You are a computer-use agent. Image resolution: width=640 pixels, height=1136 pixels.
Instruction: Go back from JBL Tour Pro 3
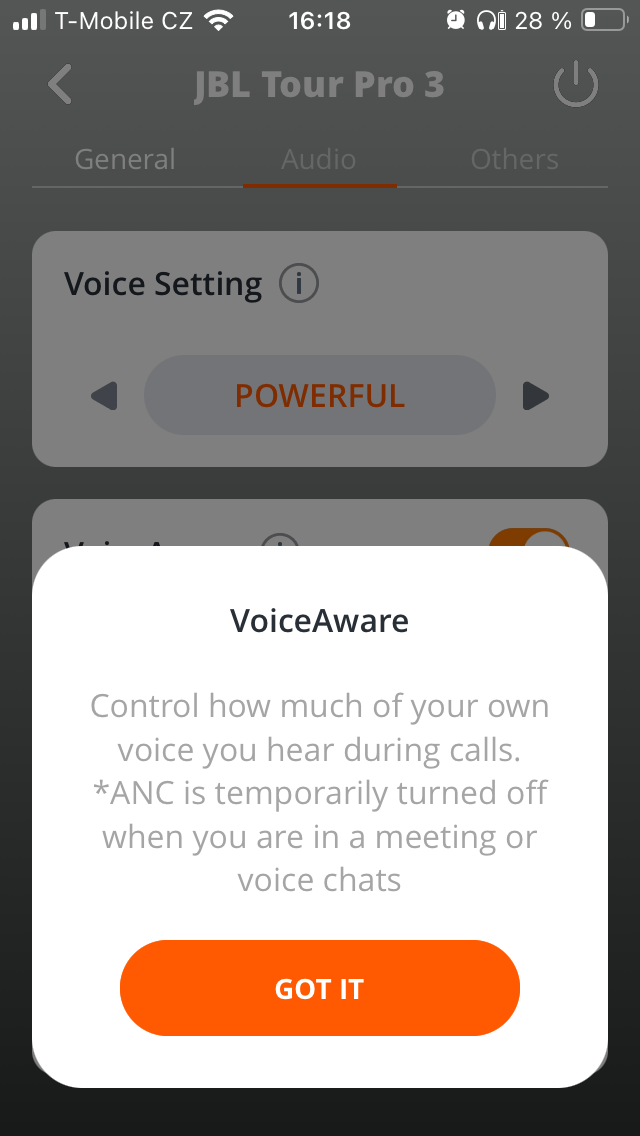60,85
